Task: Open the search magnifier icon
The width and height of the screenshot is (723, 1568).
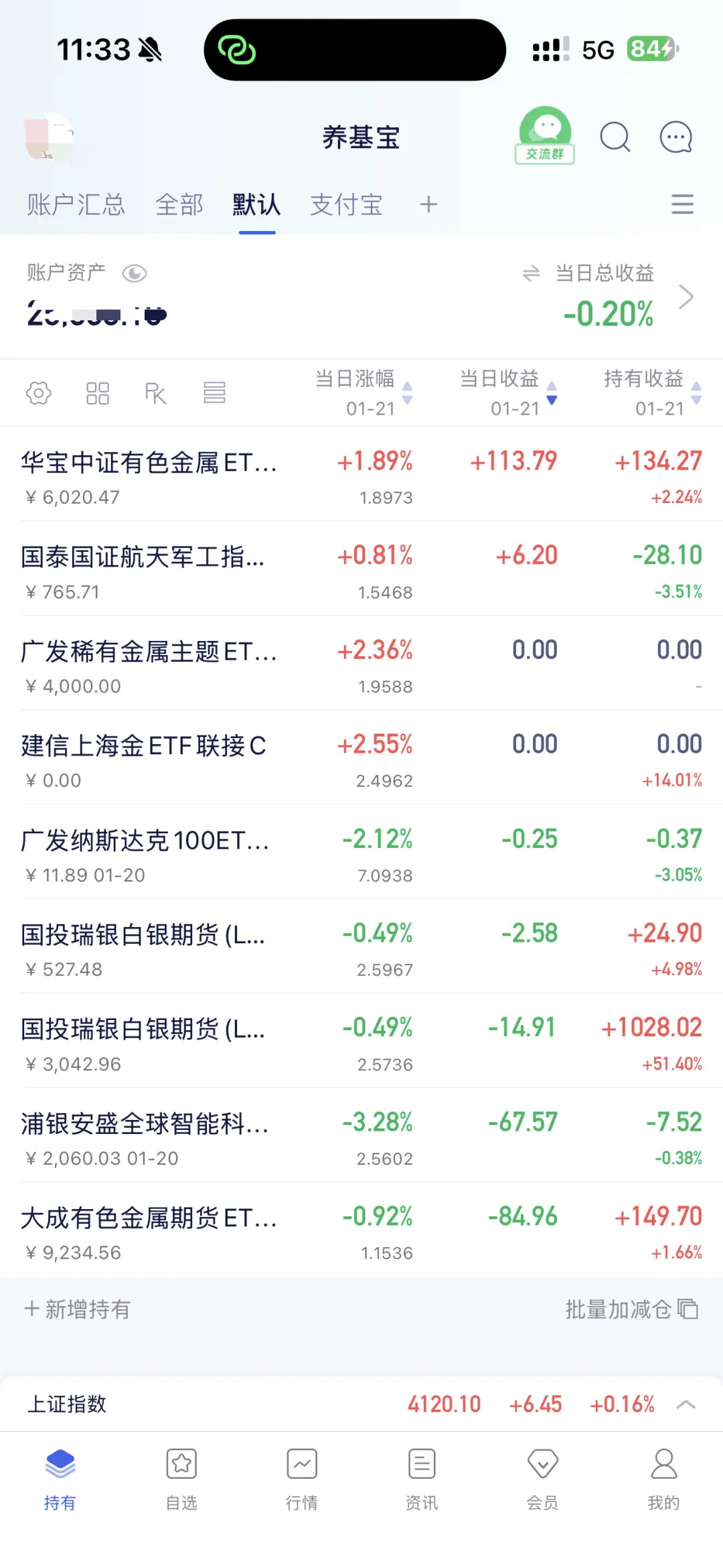Action: pyautogui.click(x=615, y=137)
